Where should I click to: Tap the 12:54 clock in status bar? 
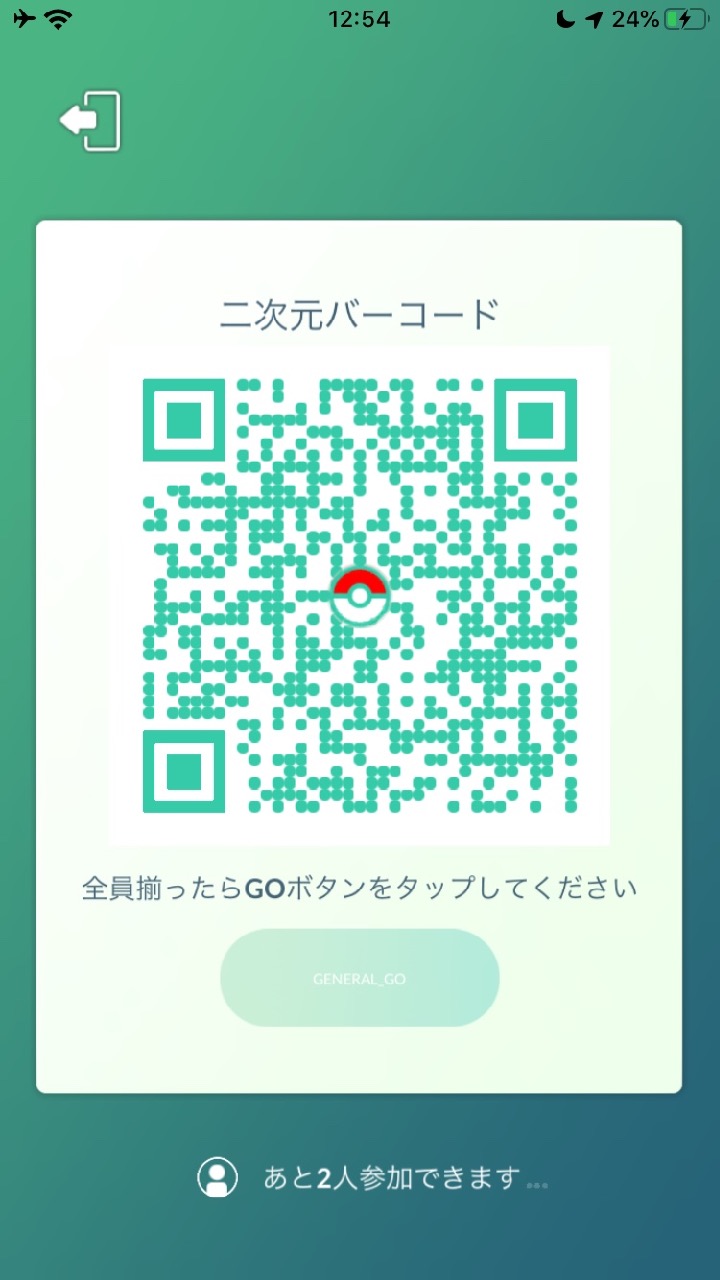pos(359,18)
